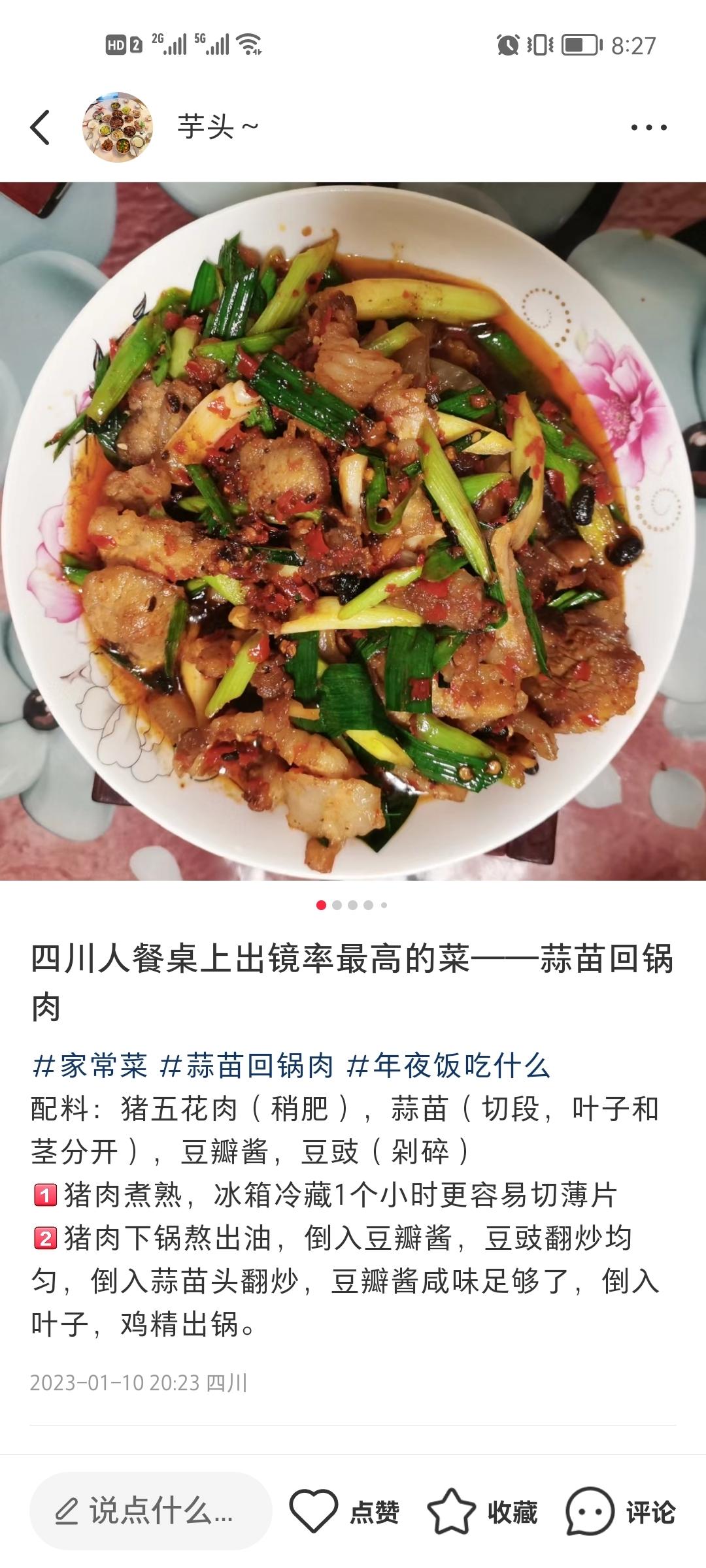
Task: Go back using the top-left arrow
Action: pyautogui.click(x=41, y=127)
